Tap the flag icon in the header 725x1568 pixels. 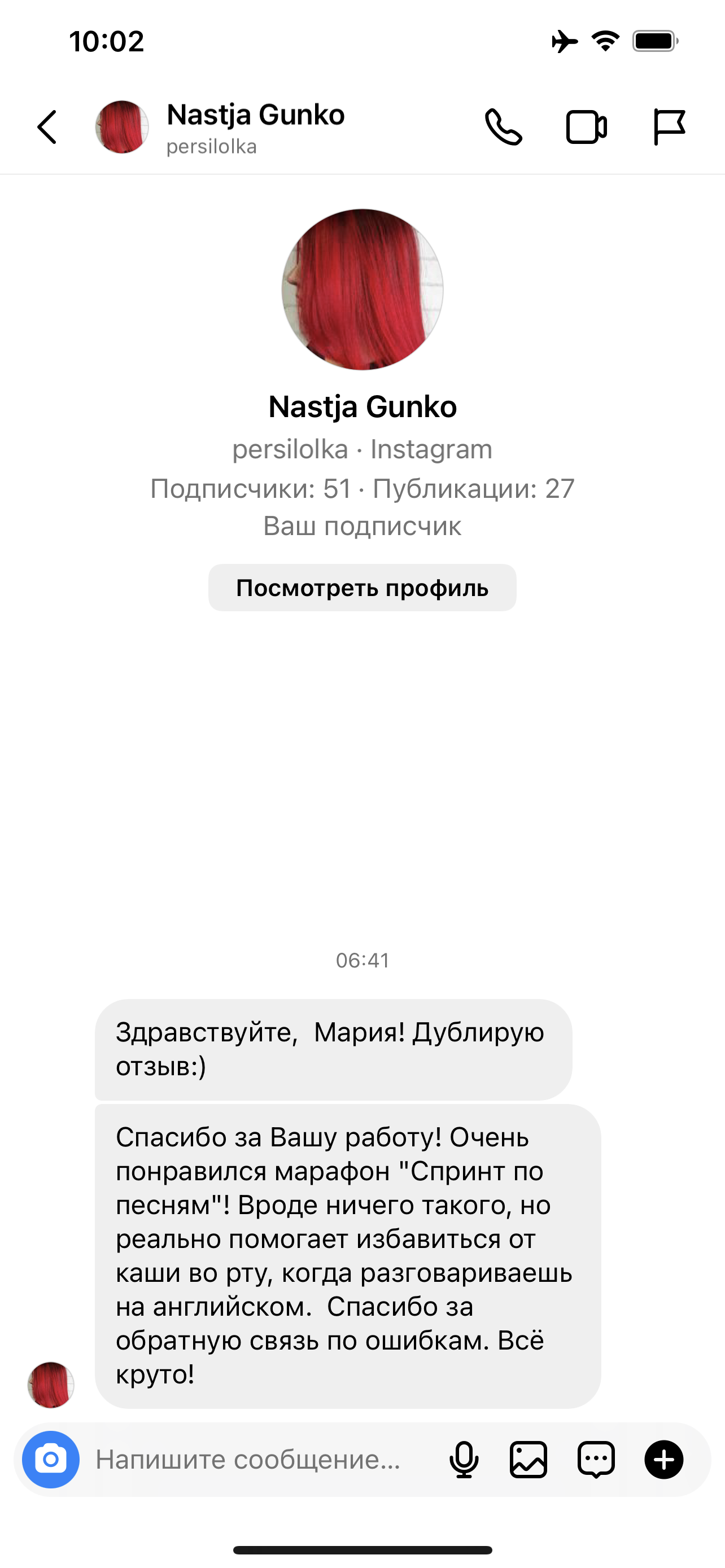click(x=669, y=126)
